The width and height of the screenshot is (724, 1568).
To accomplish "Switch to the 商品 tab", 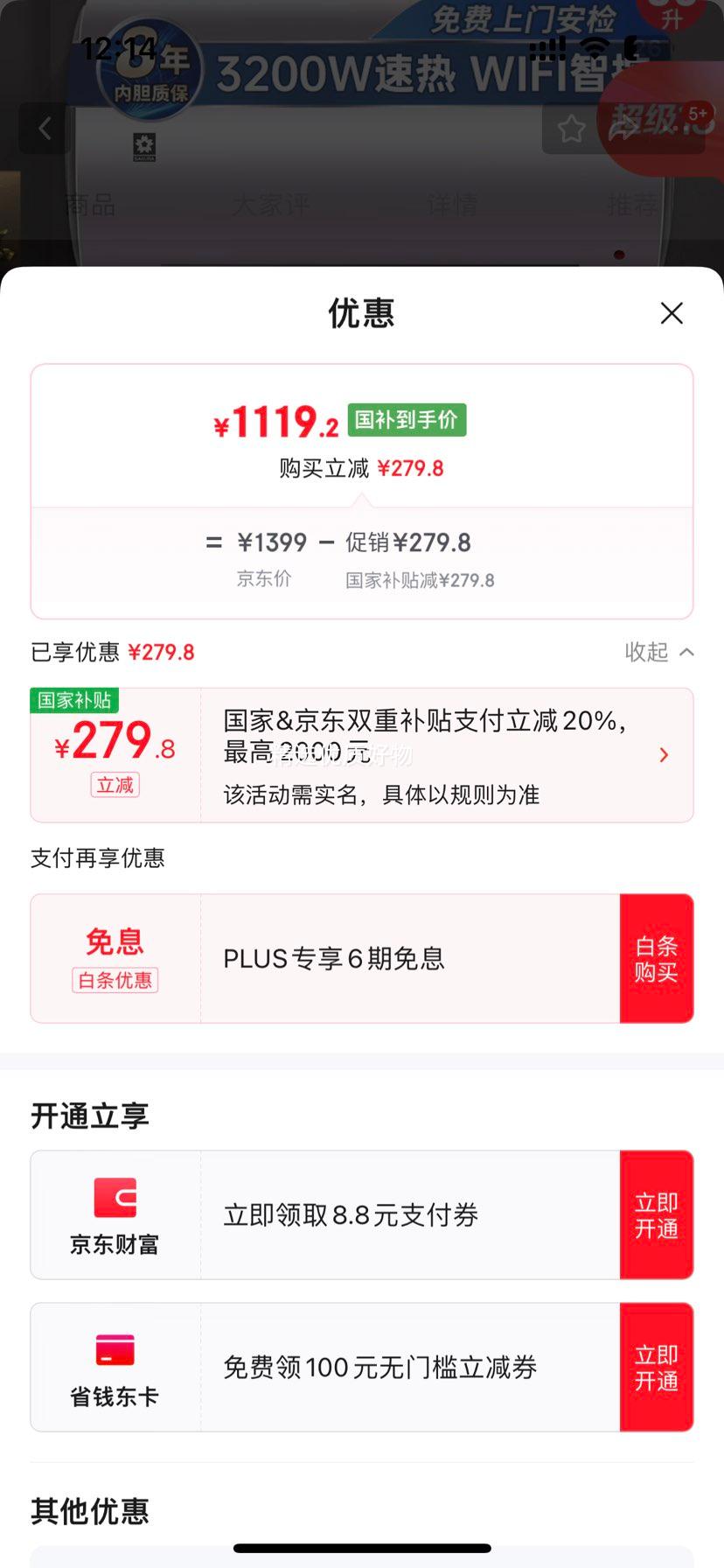I will point(93,205).
